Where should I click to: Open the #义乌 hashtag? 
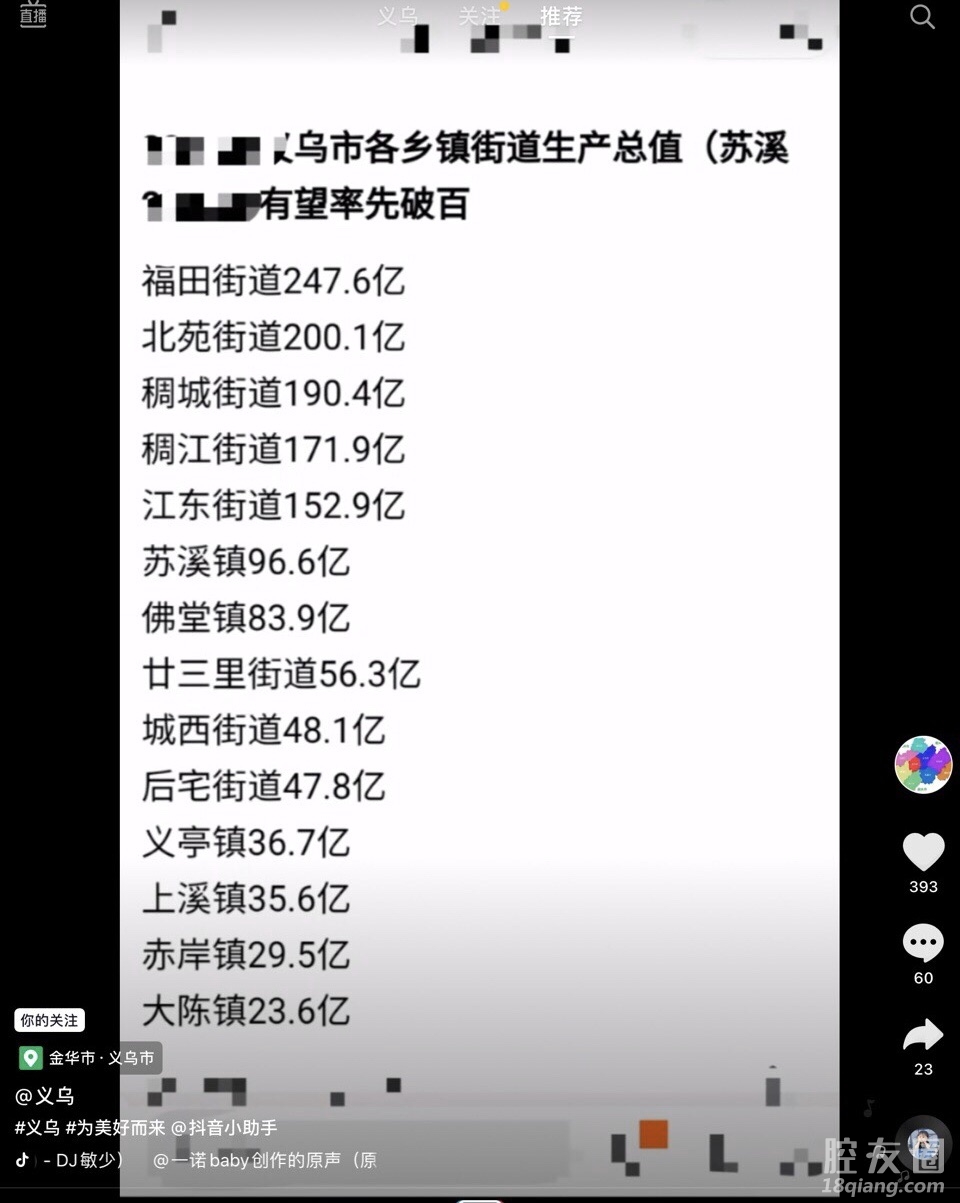37,1128
